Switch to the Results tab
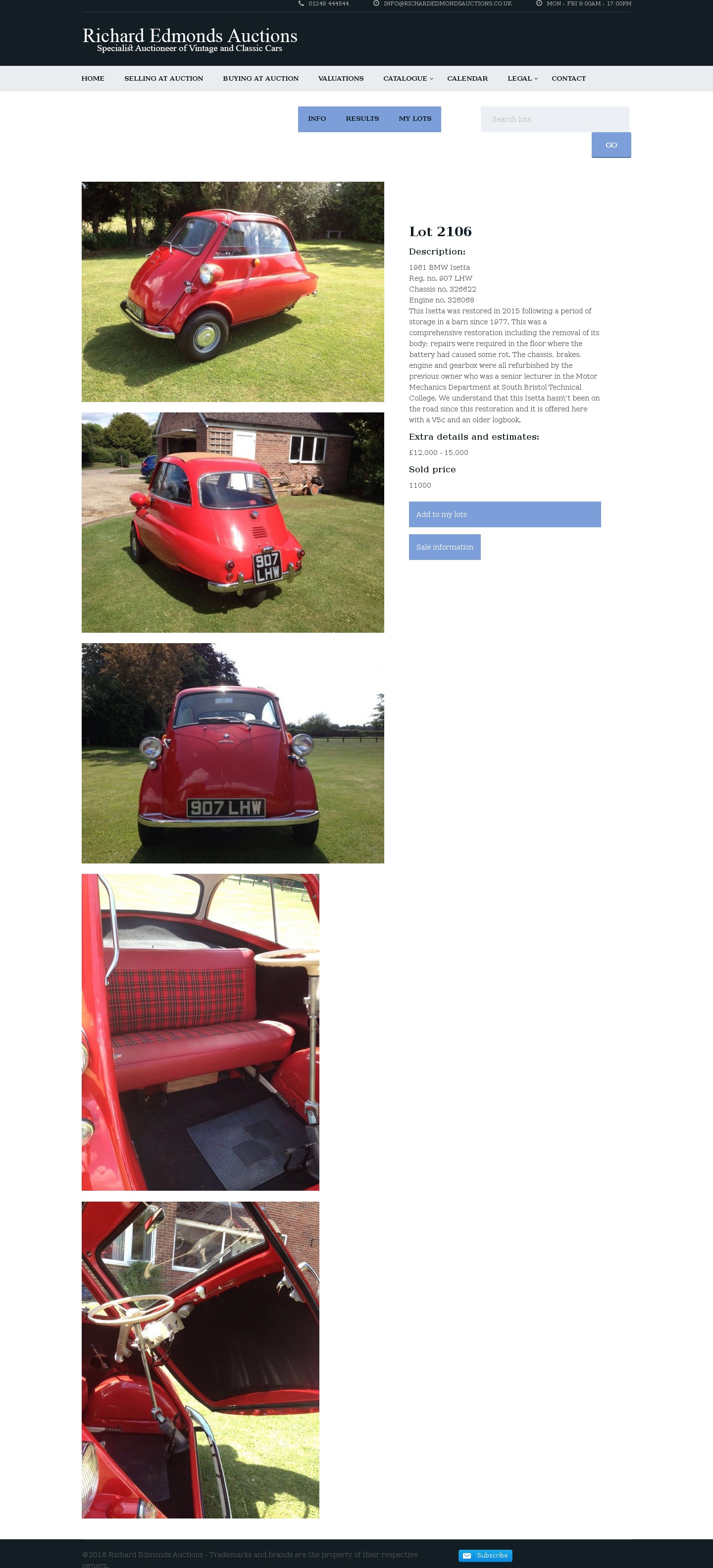713x1568 pixels. (361, 119)
